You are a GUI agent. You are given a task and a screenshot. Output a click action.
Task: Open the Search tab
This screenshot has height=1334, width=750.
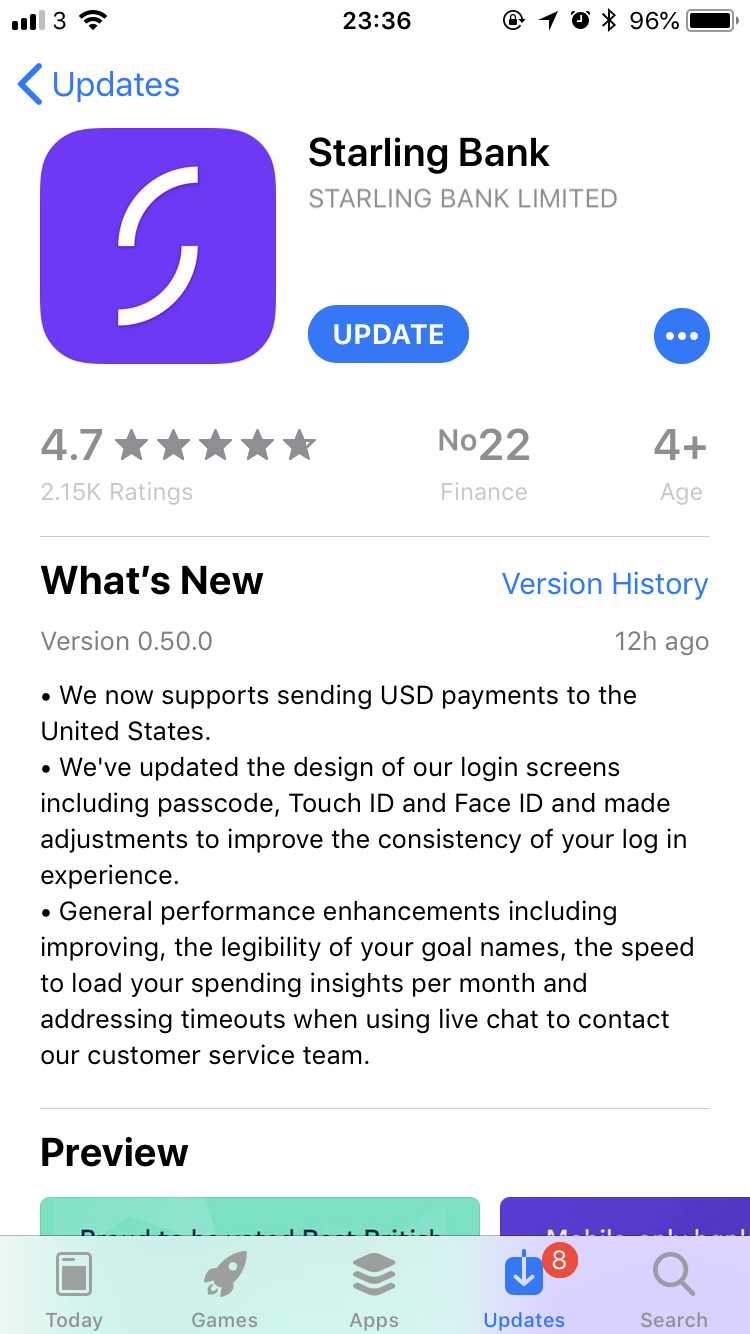tap(674, 1289)
